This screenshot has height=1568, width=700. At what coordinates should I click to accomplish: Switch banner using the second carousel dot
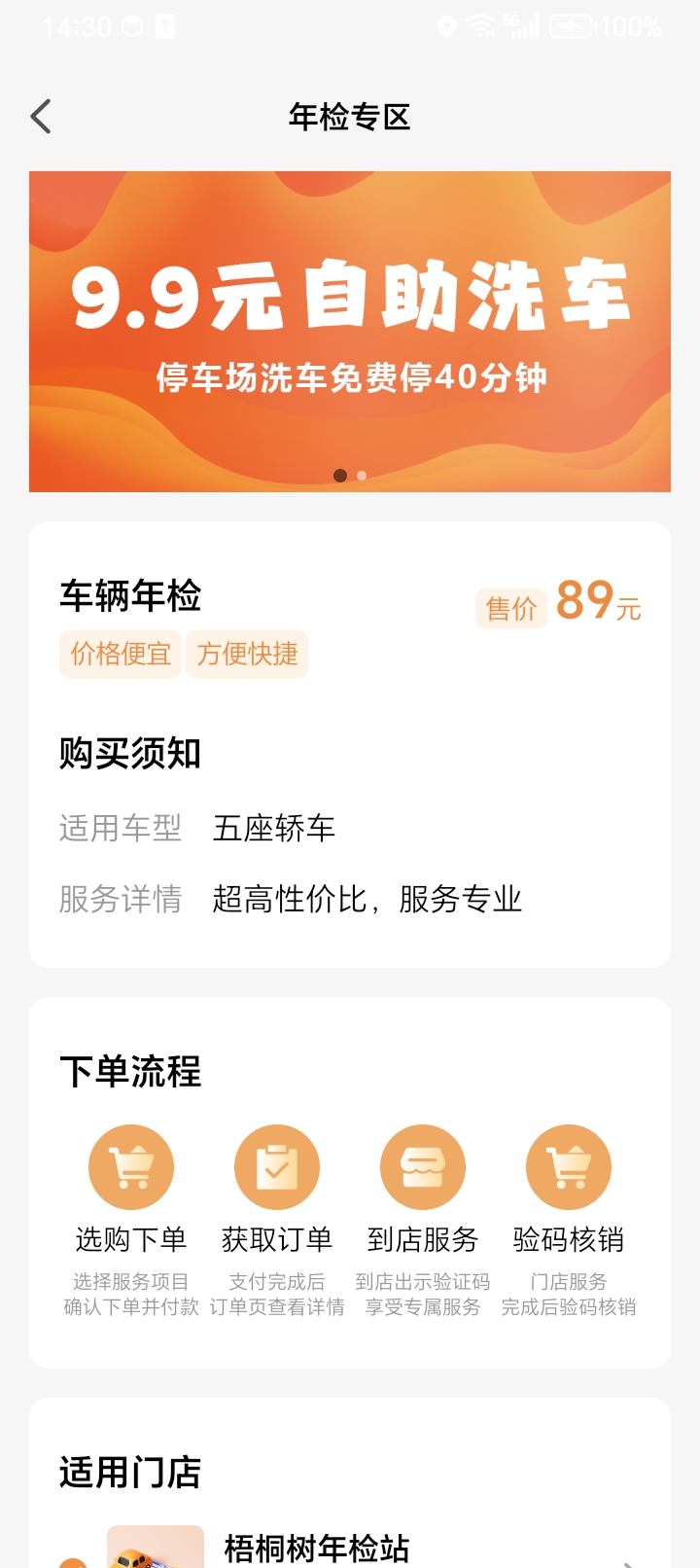tap(361, 476)
